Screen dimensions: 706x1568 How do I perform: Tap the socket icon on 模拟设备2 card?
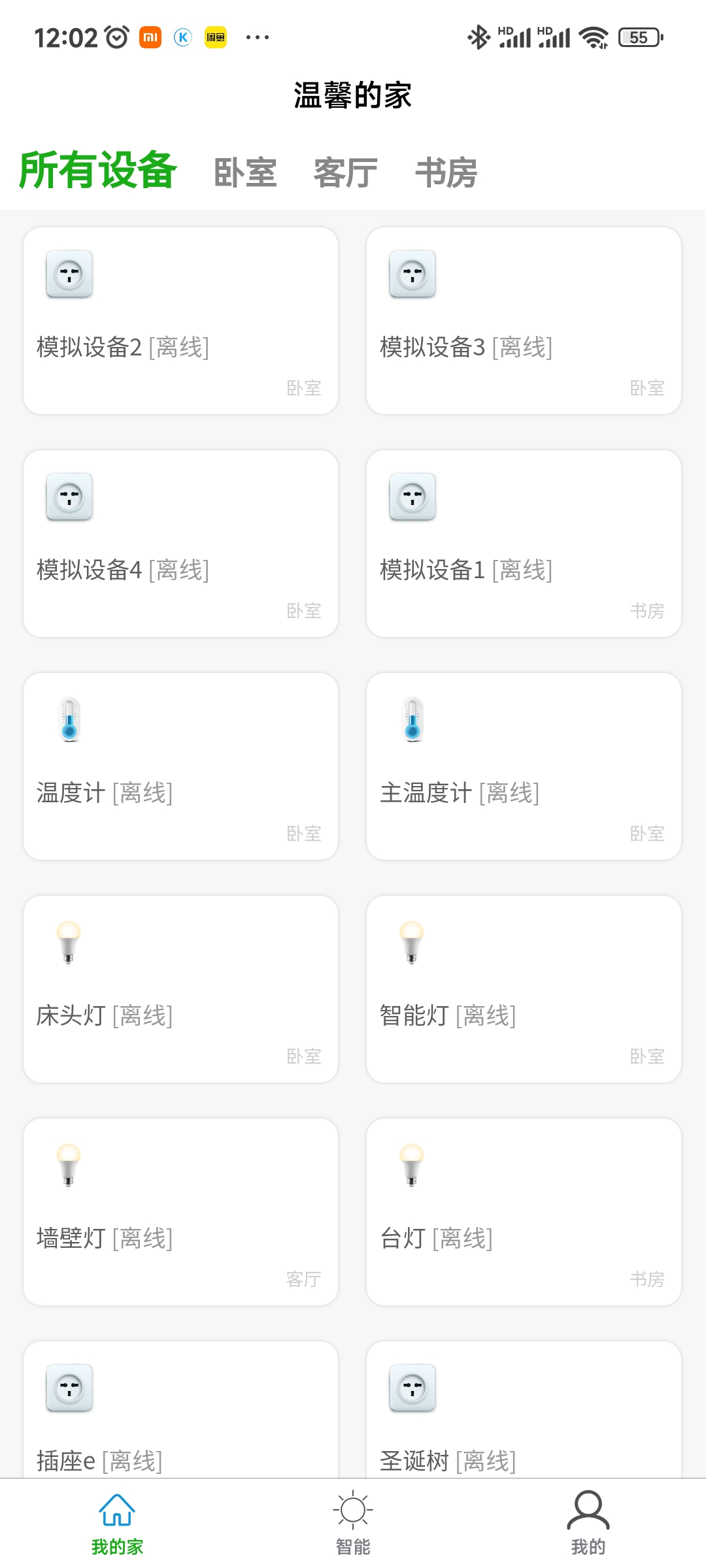pyautogui.click(x=68, y=274)
